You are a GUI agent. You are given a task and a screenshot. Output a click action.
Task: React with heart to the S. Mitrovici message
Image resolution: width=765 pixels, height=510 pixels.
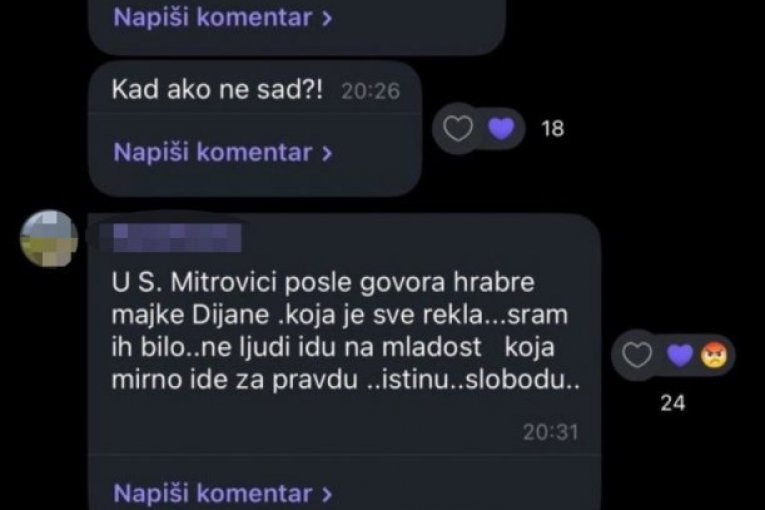coord(637,354)
